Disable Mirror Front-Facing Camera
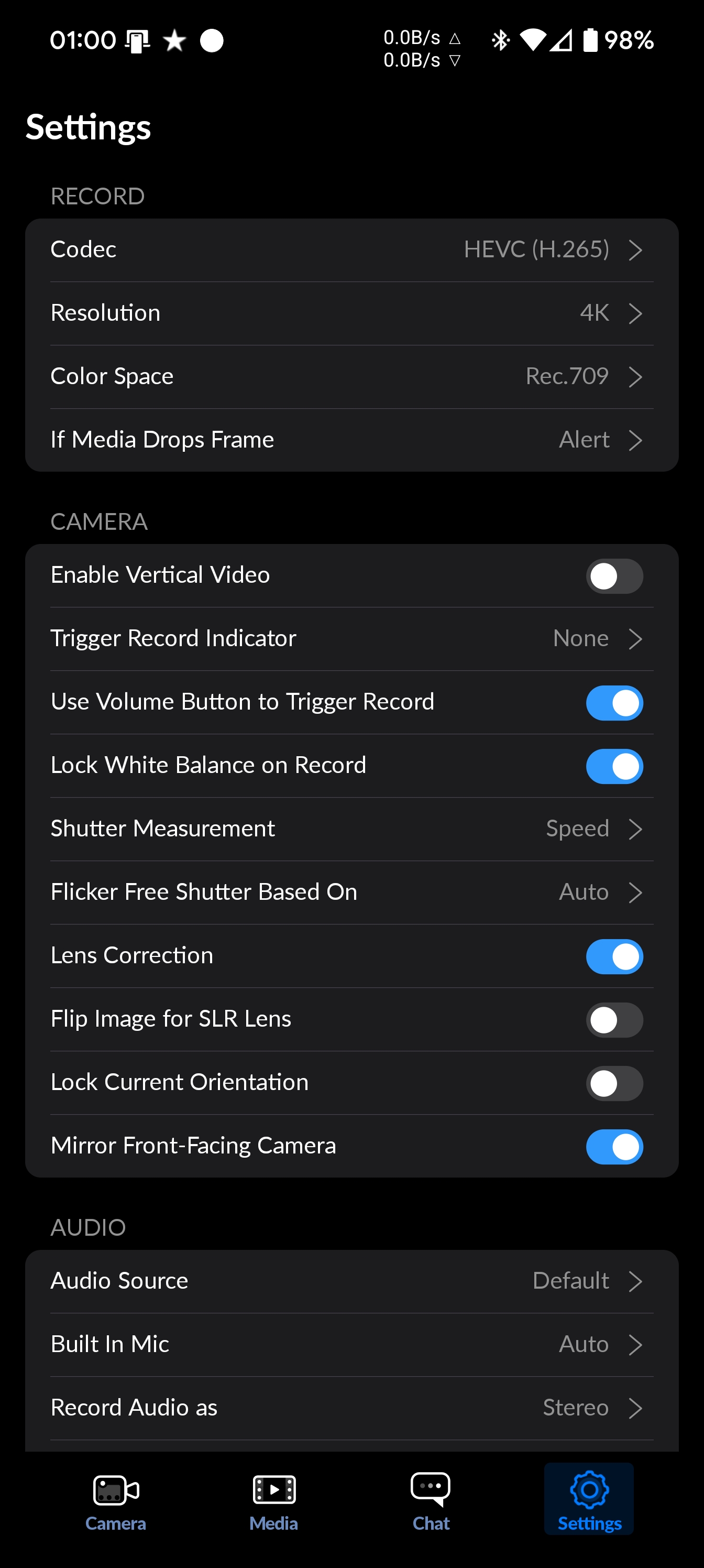Image resolution: width=704 pixels, height=1568 pixels. tap(614, 1146)
